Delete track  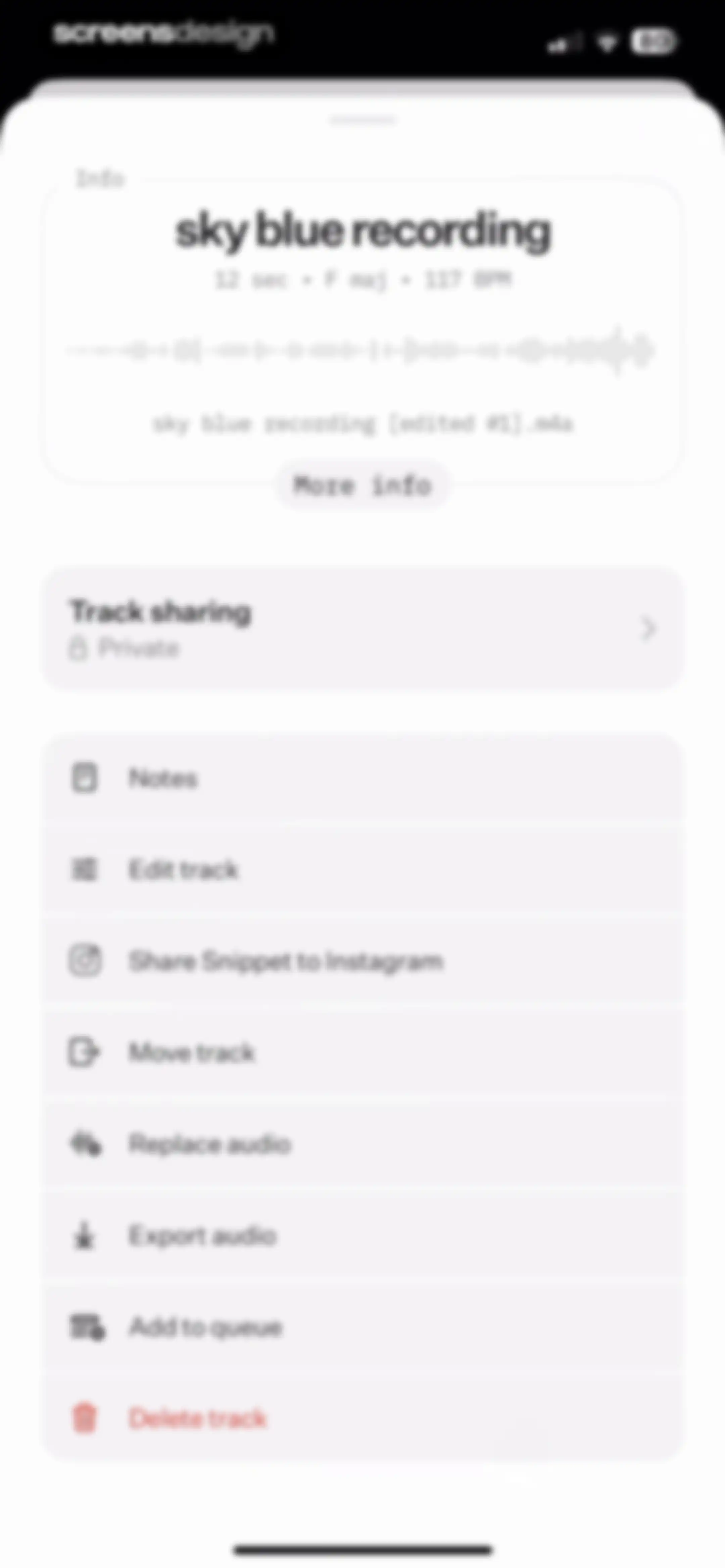(363, 1418)
